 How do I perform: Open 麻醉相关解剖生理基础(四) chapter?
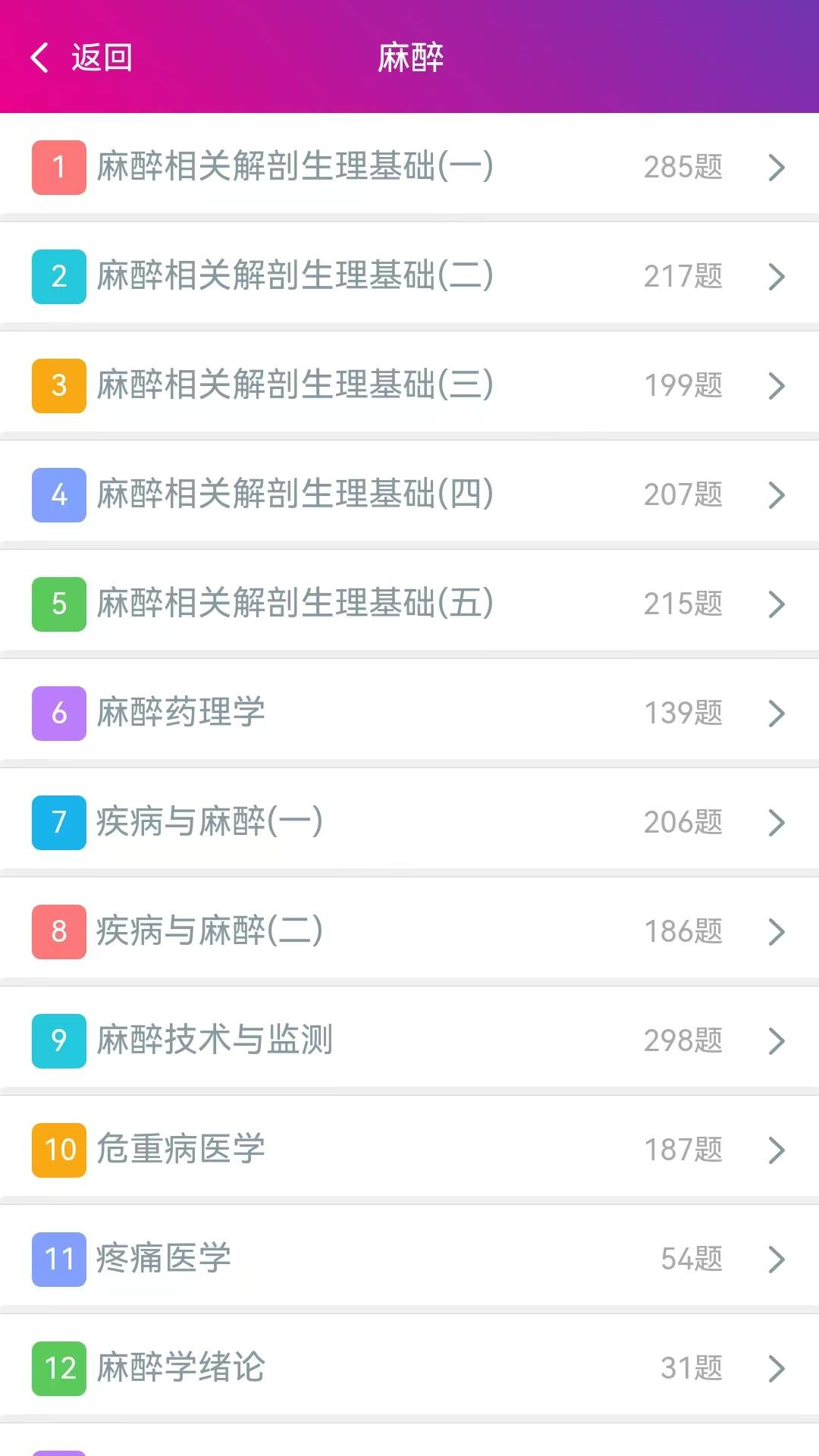[x=409, y=494]
